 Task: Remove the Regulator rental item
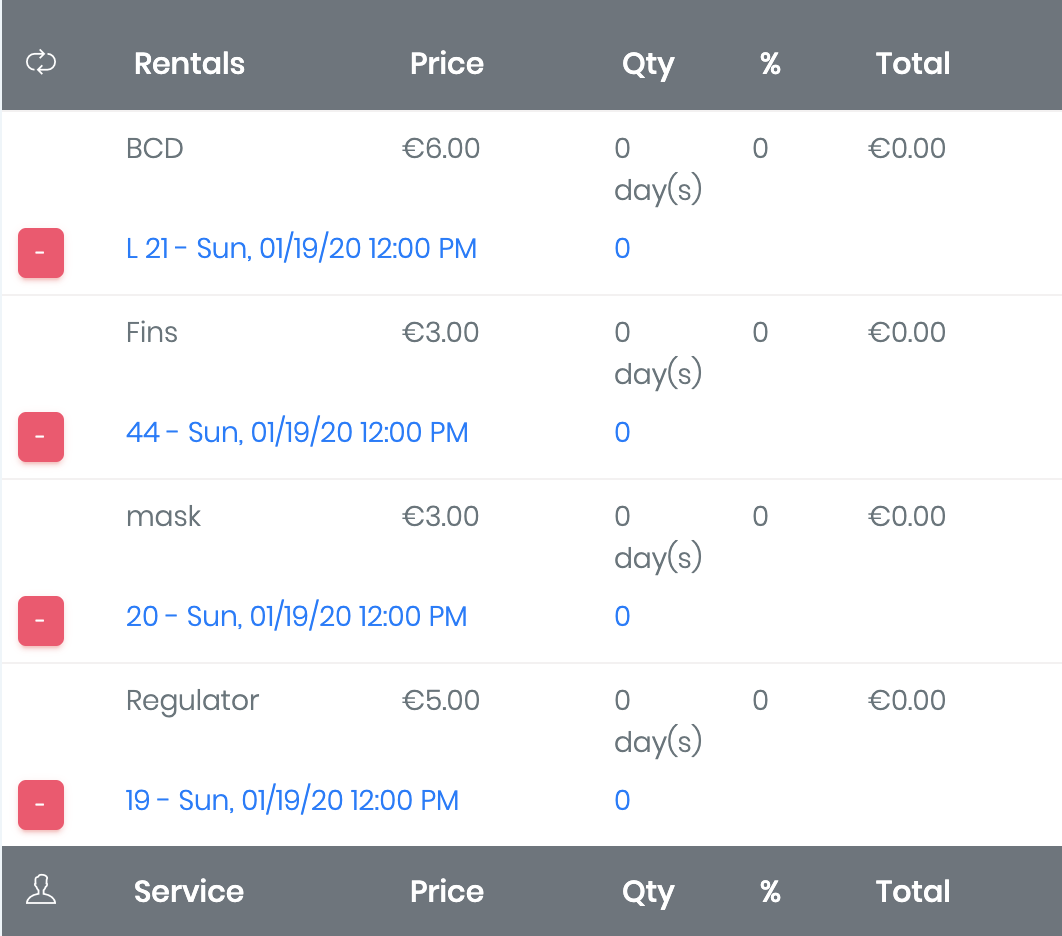coord(41,804)
